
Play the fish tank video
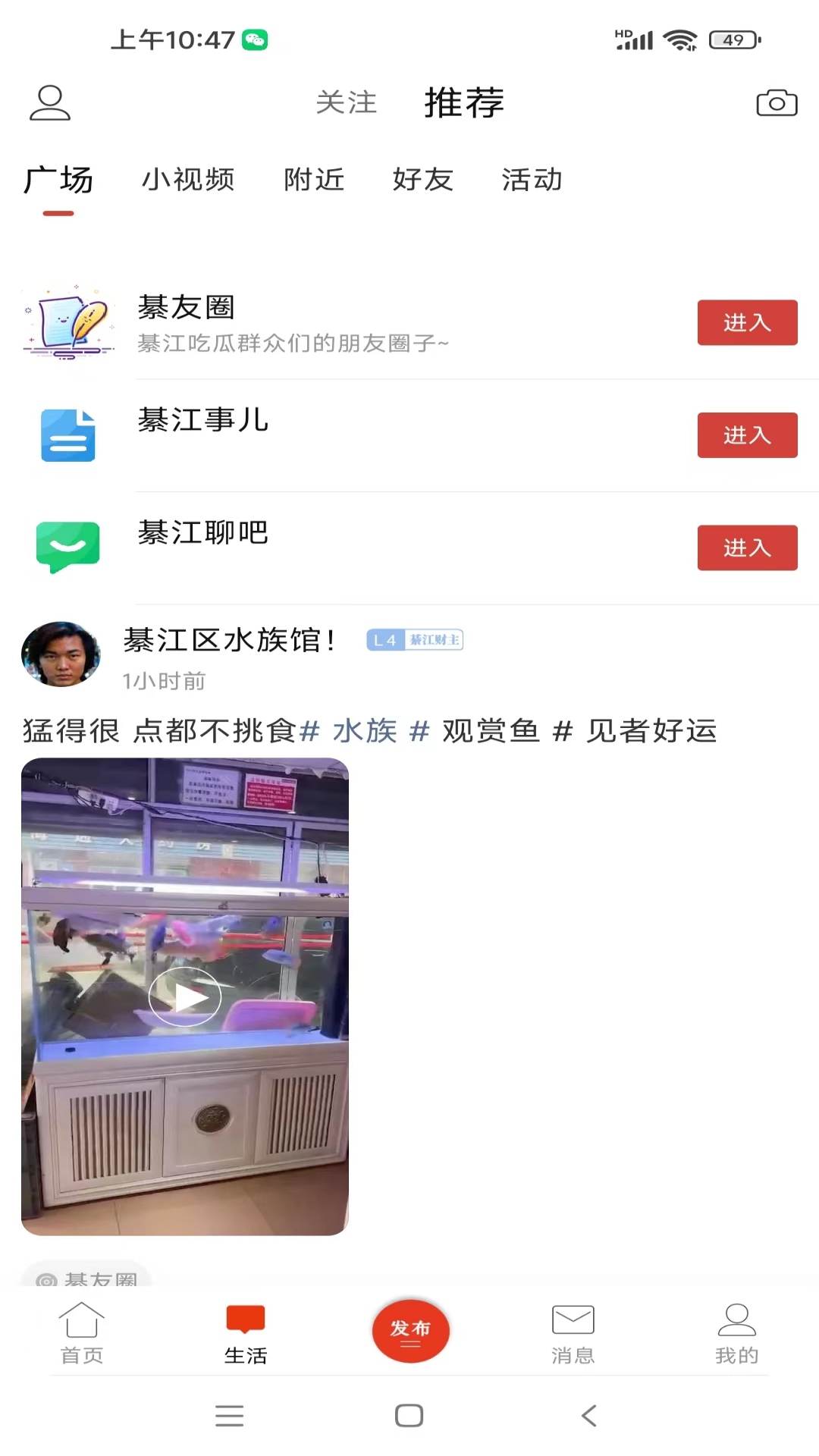185,996
